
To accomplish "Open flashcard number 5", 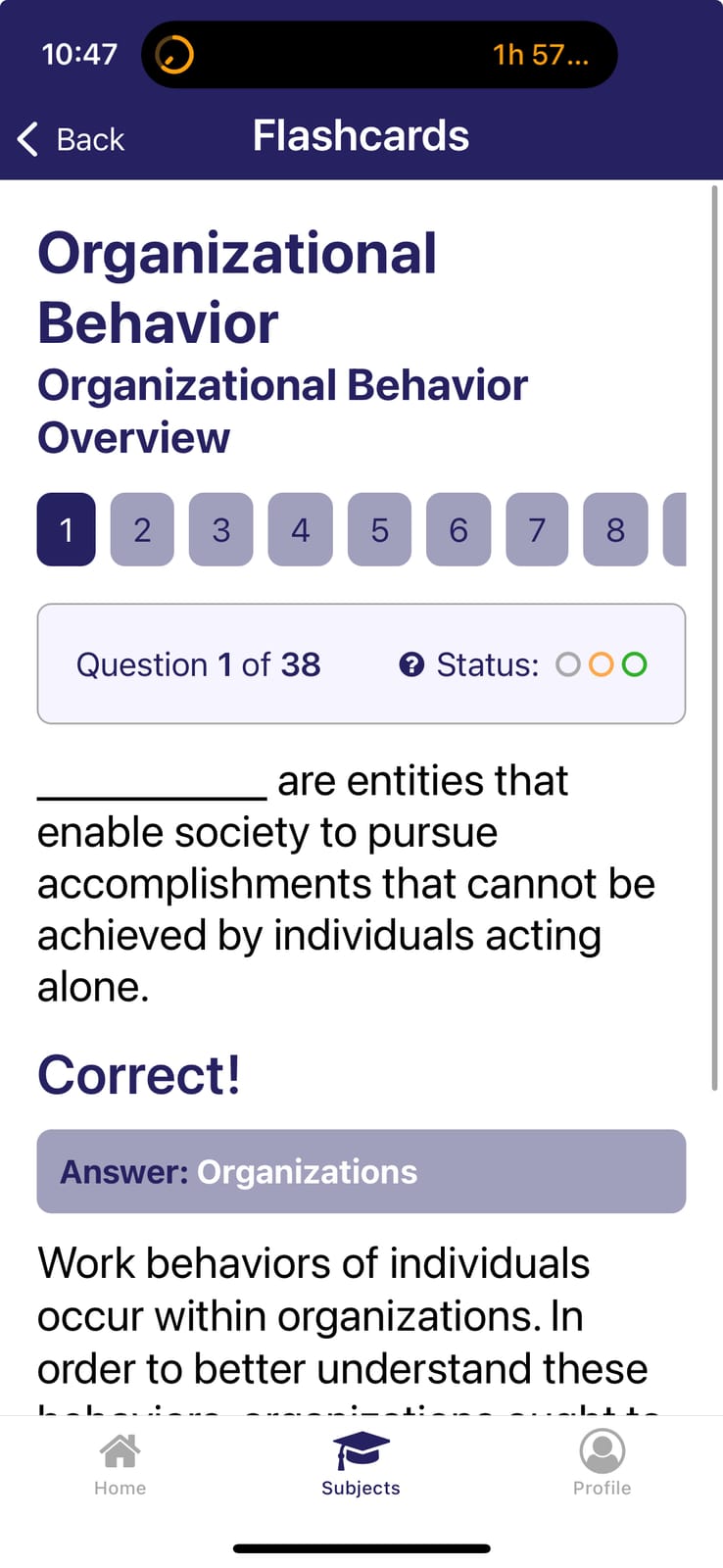I will 379,529.
